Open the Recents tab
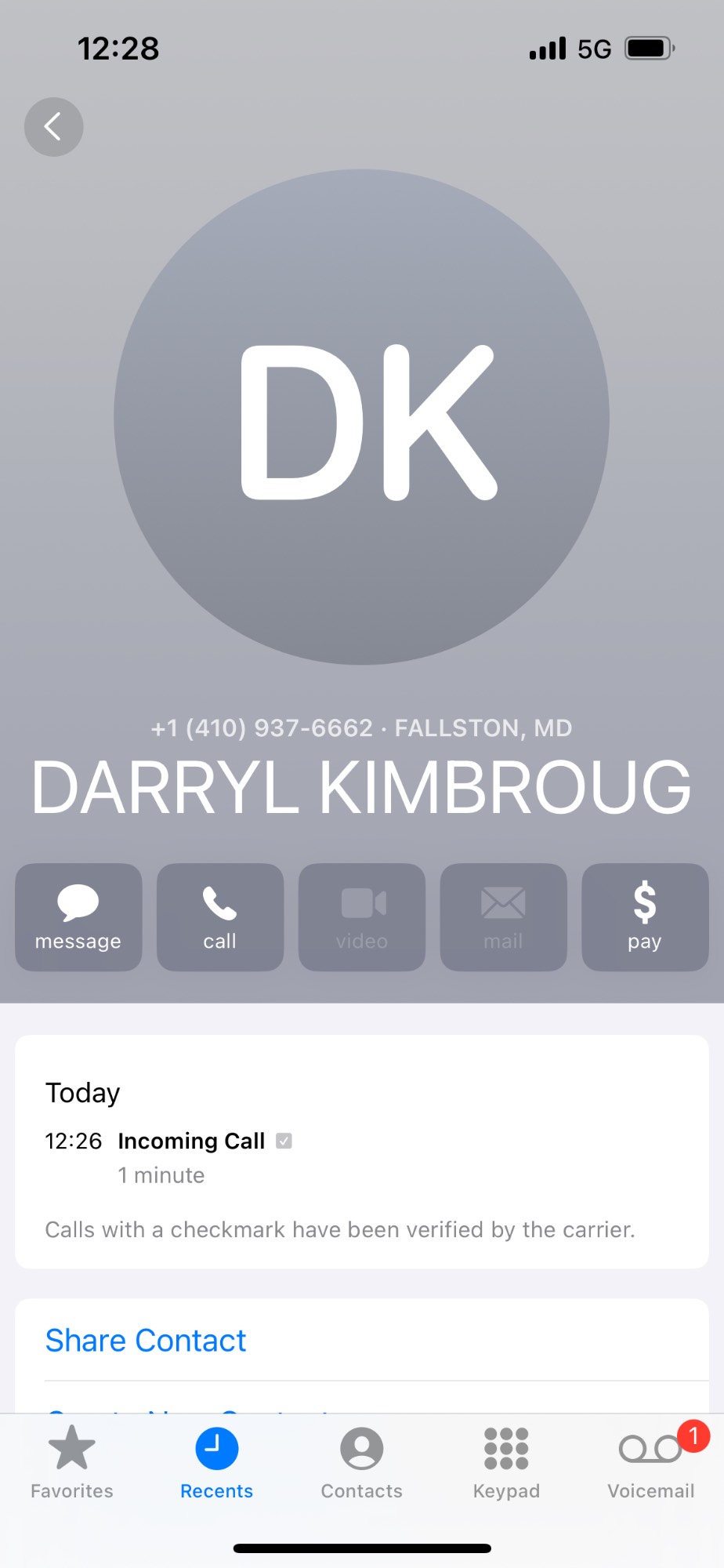Screen dimensions: 724x1568 point(217,1463)
